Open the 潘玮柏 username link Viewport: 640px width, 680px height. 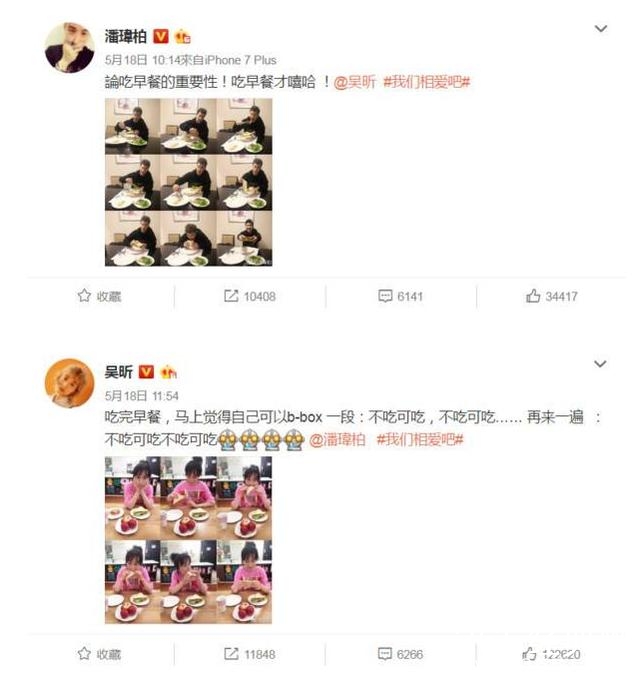point(126,36)
